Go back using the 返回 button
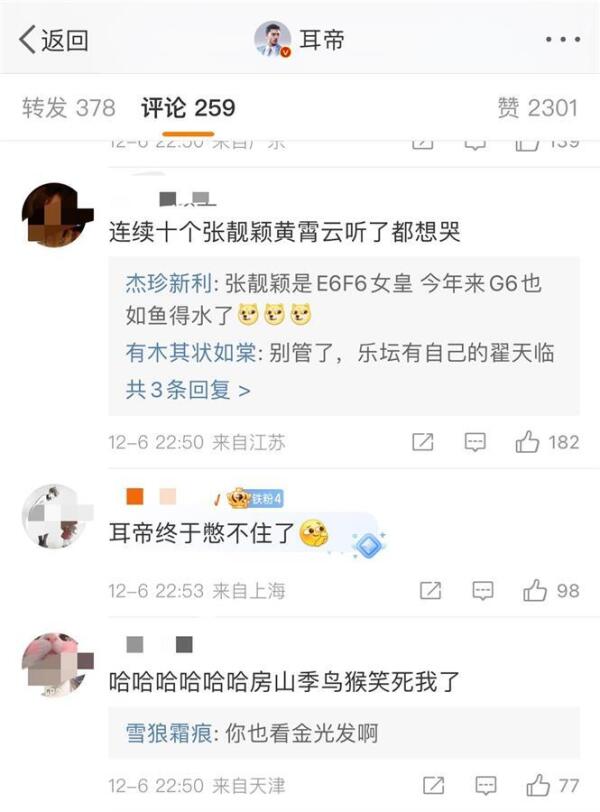Viewport: 600px width, 812px height. click(54, 40)
